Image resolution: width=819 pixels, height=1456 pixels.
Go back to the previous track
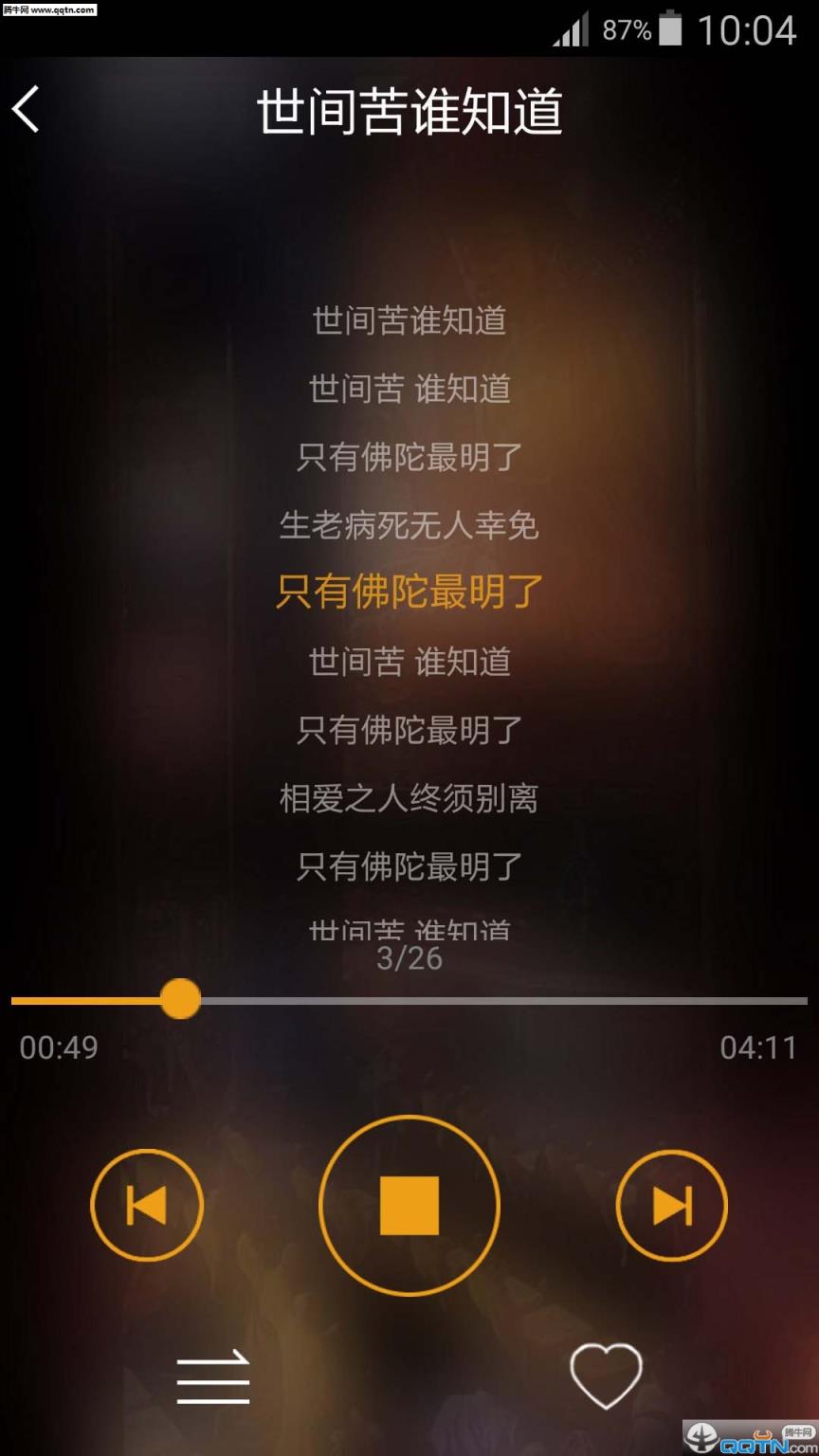click(x=147, y=1204)
